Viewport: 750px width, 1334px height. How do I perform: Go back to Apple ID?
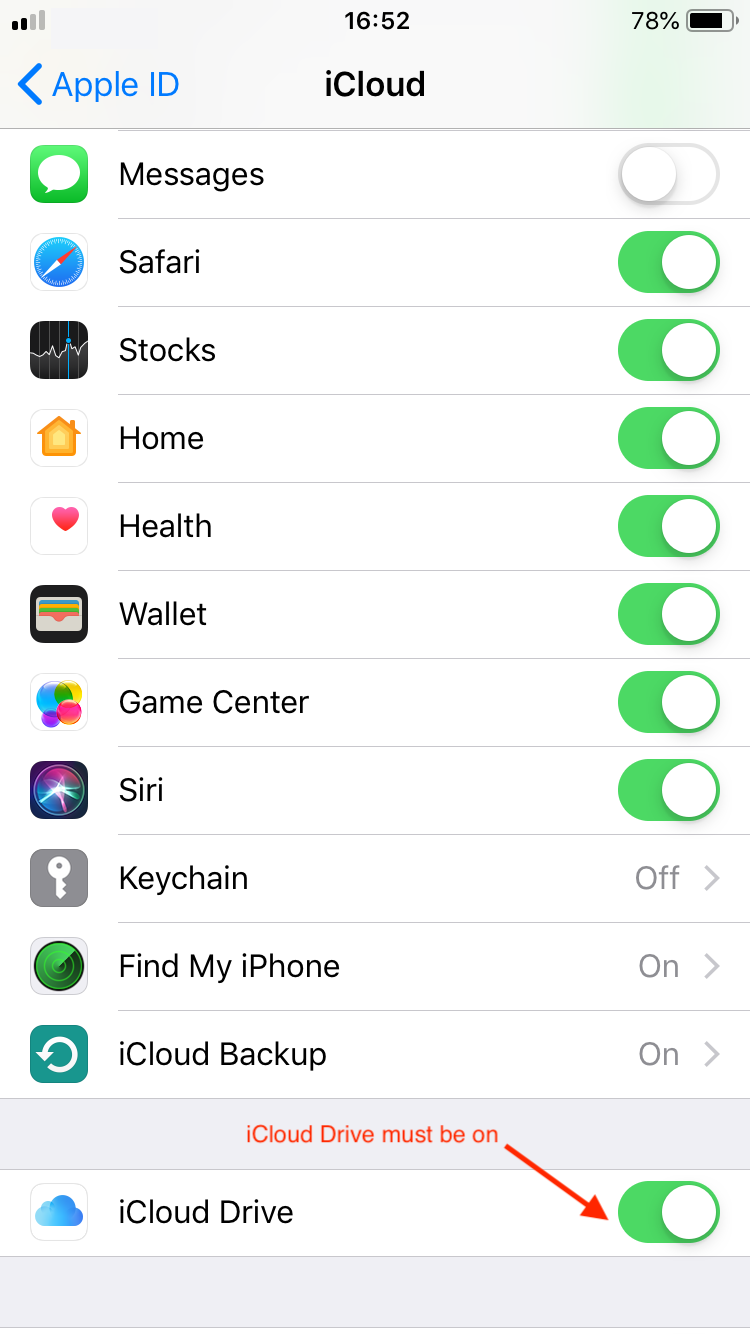[x=98, y=85]
